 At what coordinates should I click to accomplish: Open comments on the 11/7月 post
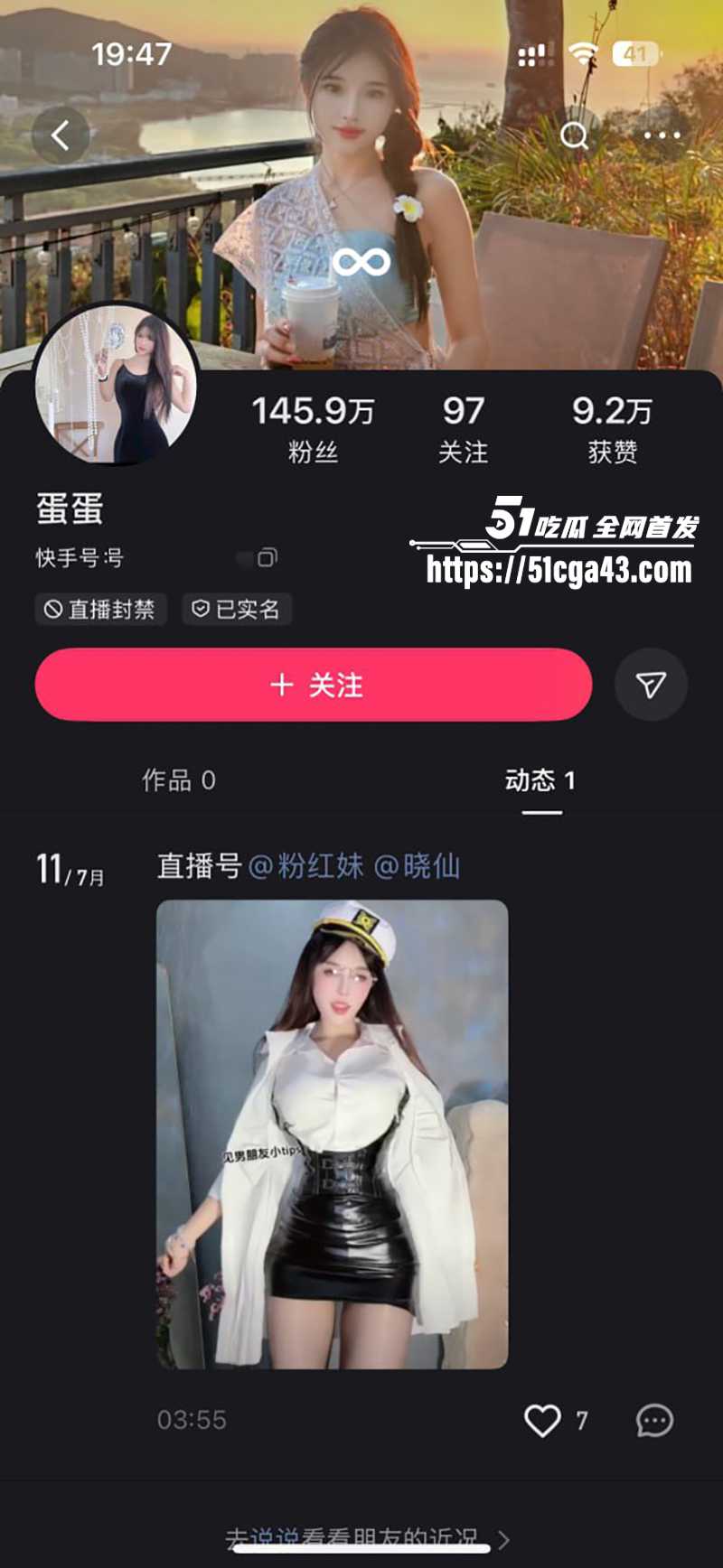[654, 1420]
